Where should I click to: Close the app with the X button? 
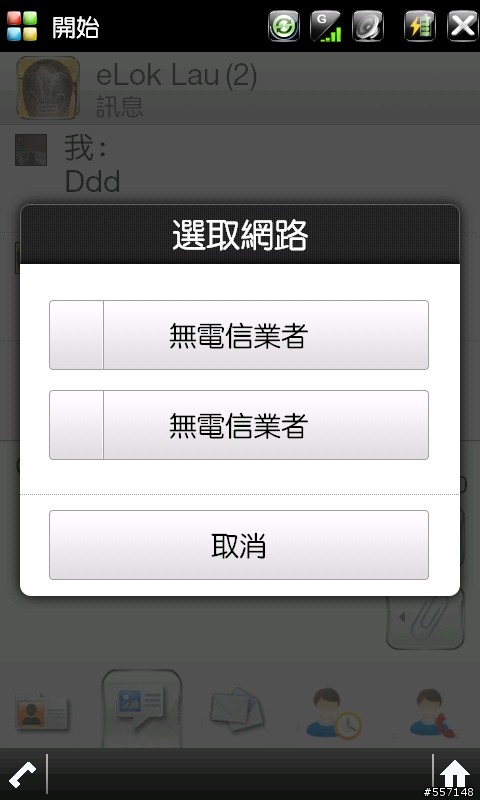tap(462, 26)
